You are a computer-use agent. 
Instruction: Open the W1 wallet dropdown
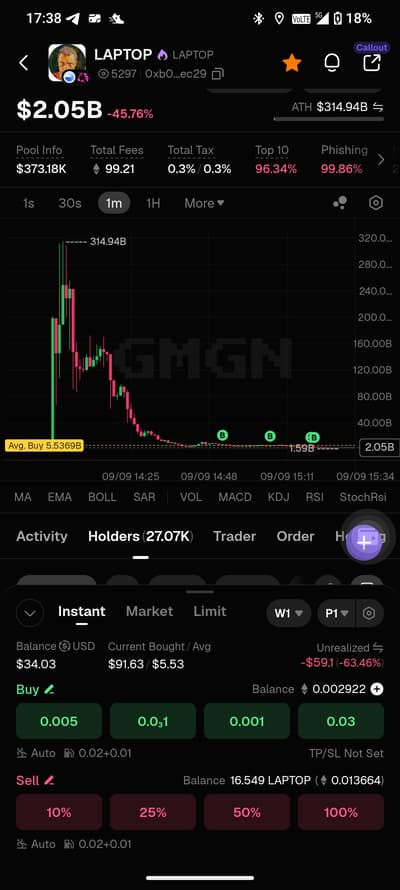(289, 613)
